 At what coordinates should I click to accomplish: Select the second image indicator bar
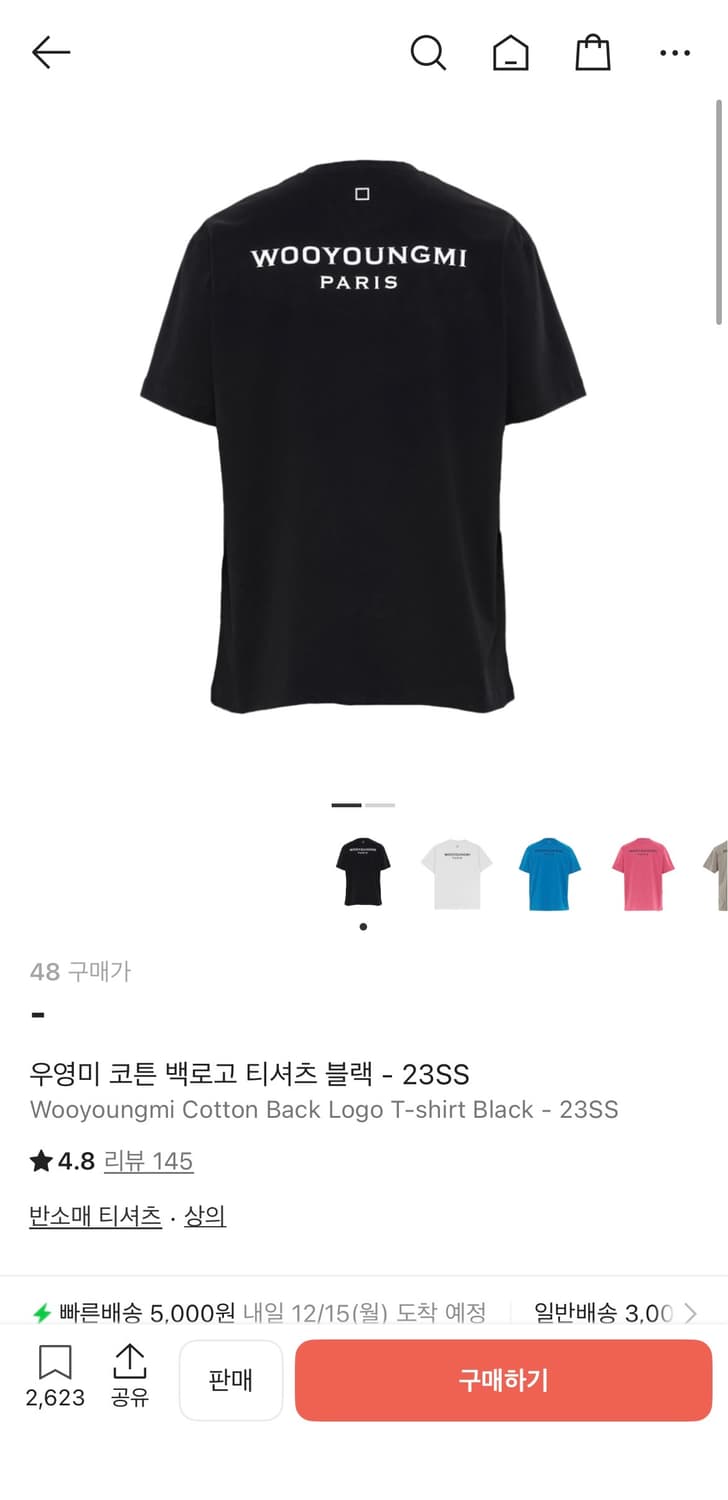[x=381, y=805]
